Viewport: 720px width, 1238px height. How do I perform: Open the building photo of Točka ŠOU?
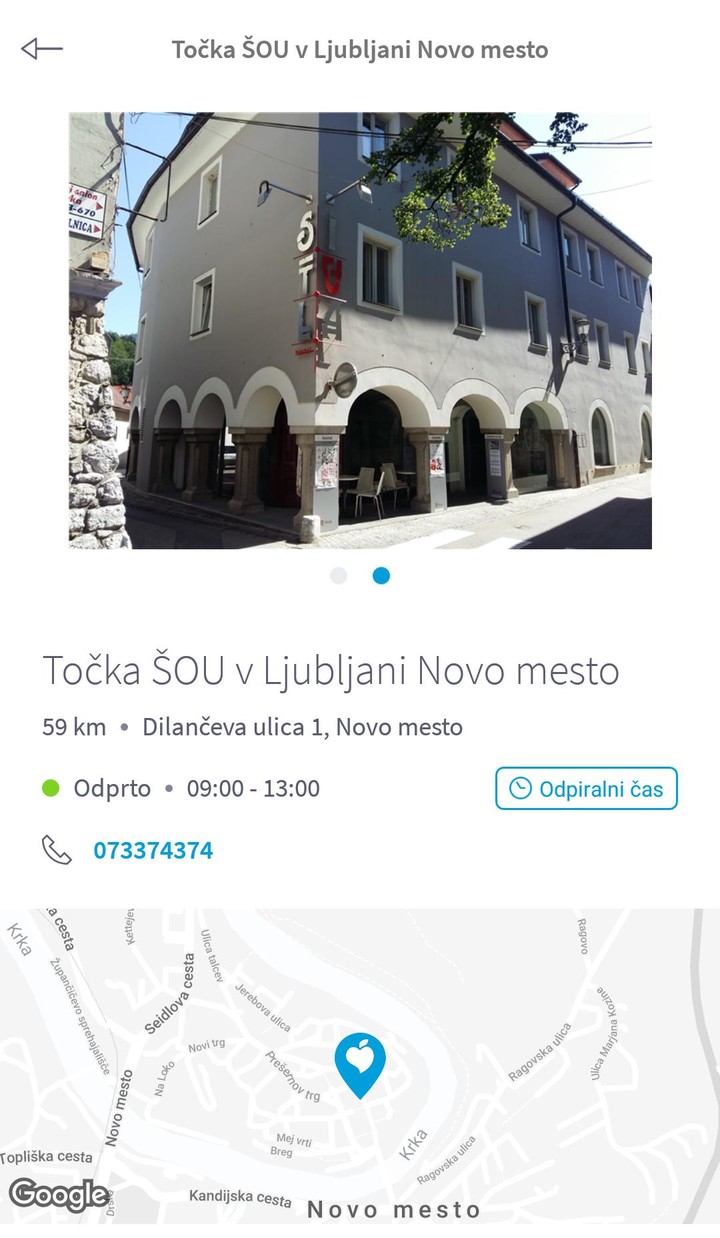(360, 330)
